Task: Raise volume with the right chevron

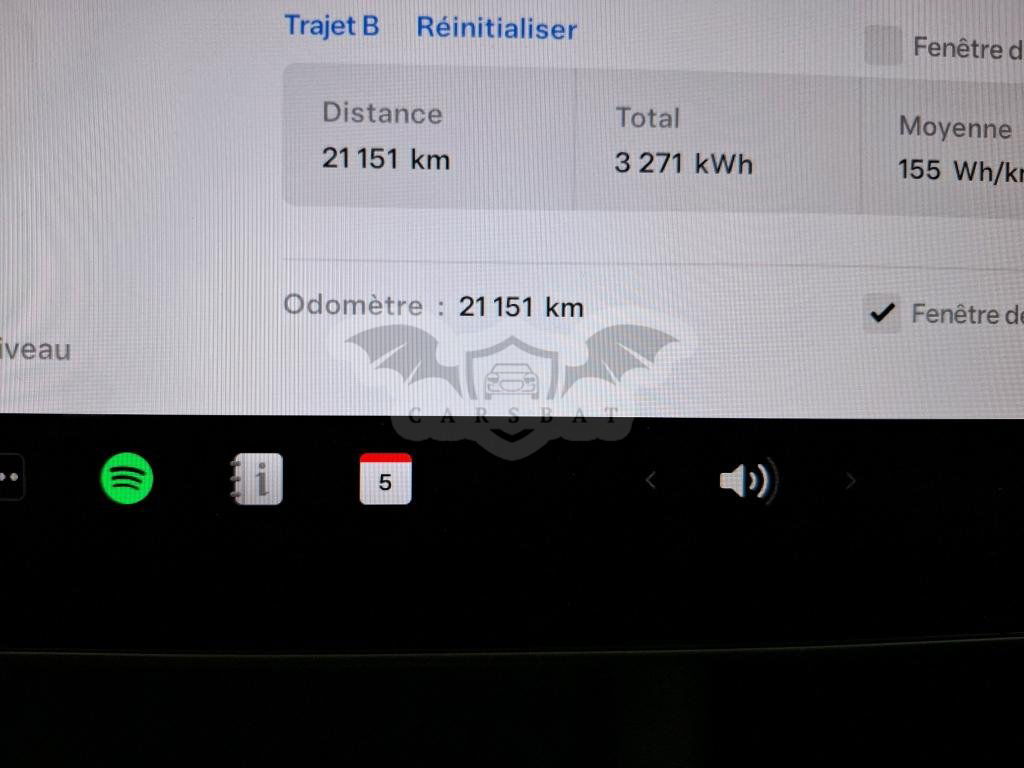Action: point(851,481)
